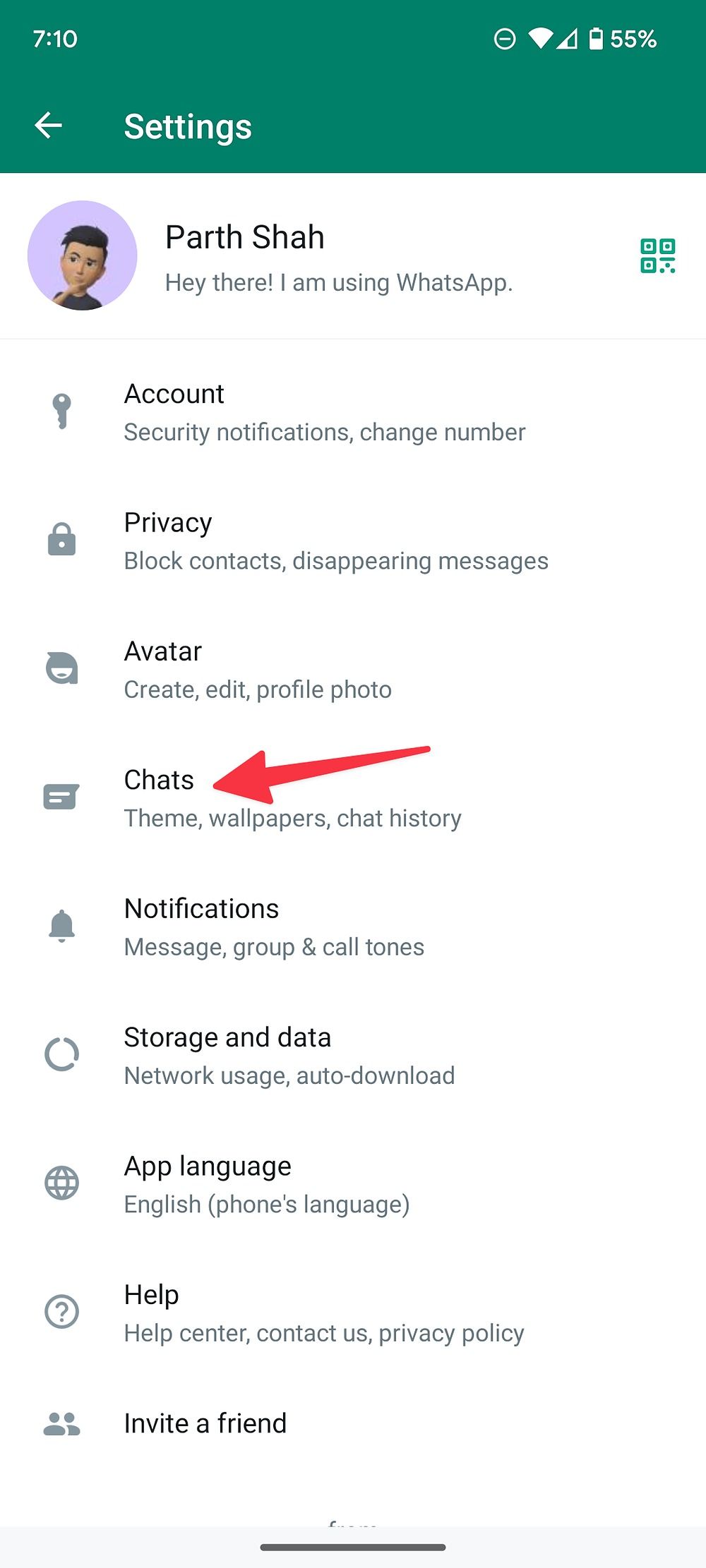Screen dimensions: 706x1568
Task: Go back from Settings
Action: [49, 126]
